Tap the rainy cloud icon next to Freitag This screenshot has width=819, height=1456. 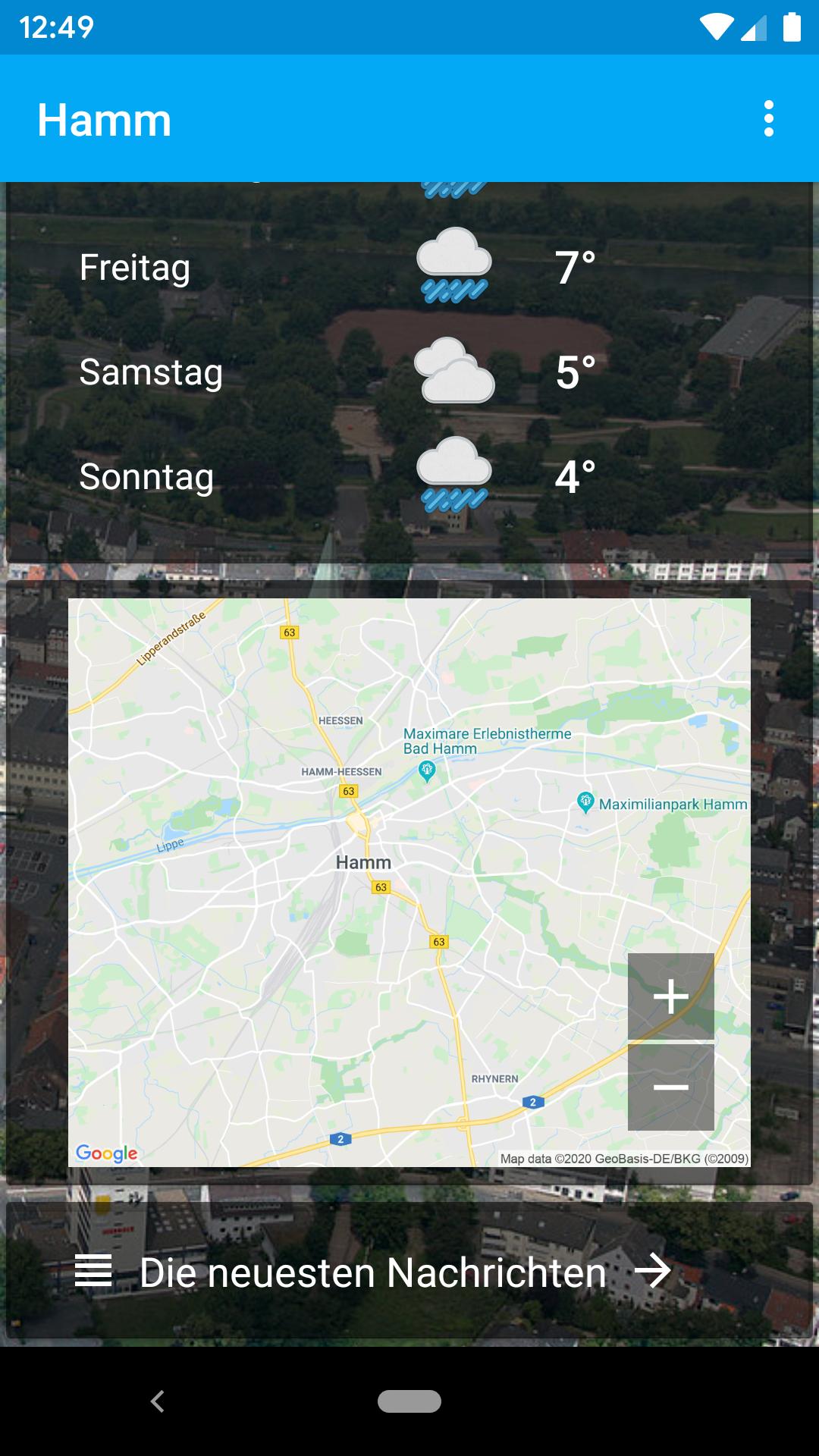453,264
